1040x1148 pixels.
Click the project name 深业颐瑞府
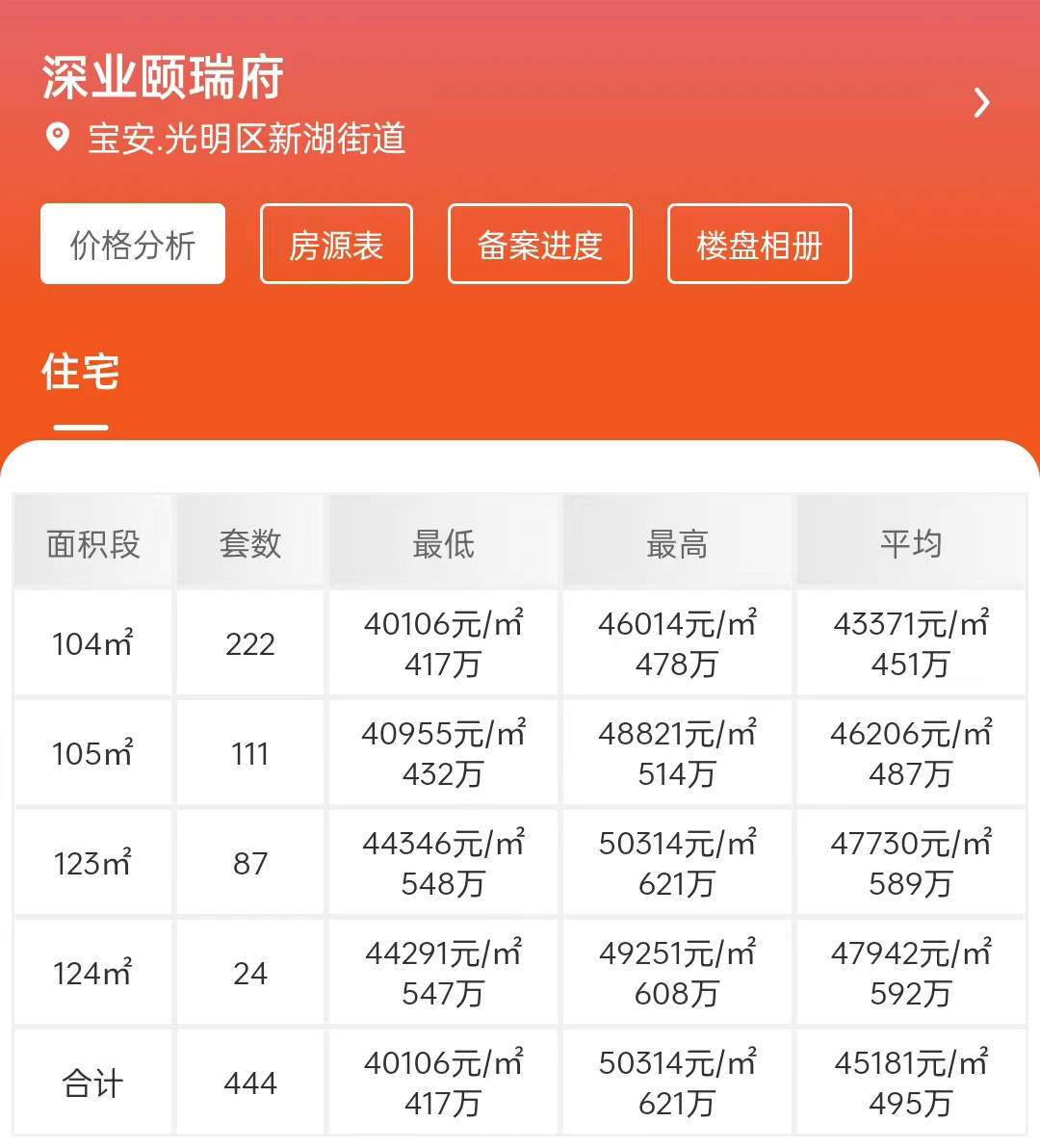(x=162, y=81)
